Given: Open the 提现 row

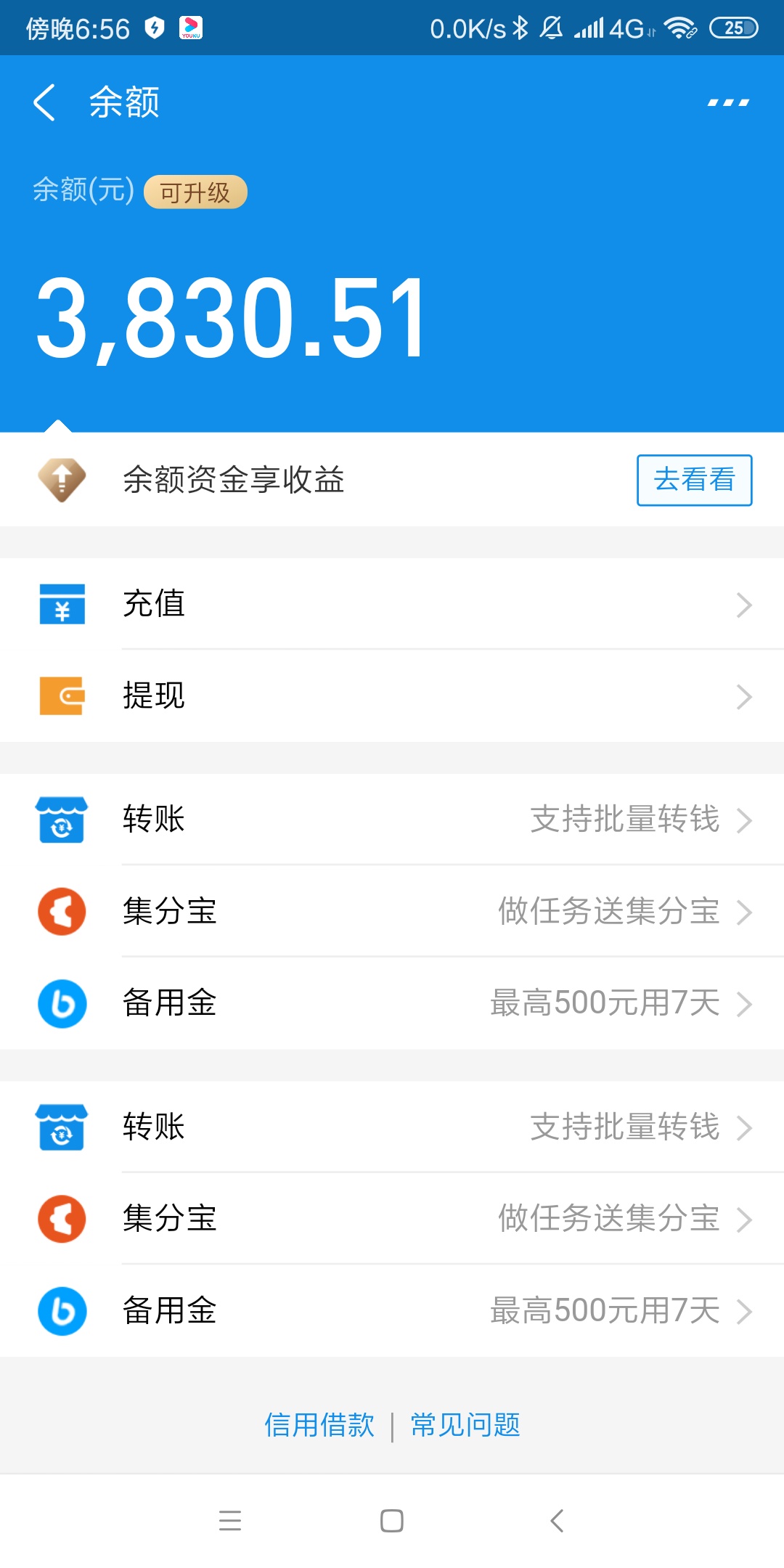Looking at the screenshot, I should 392,696.
